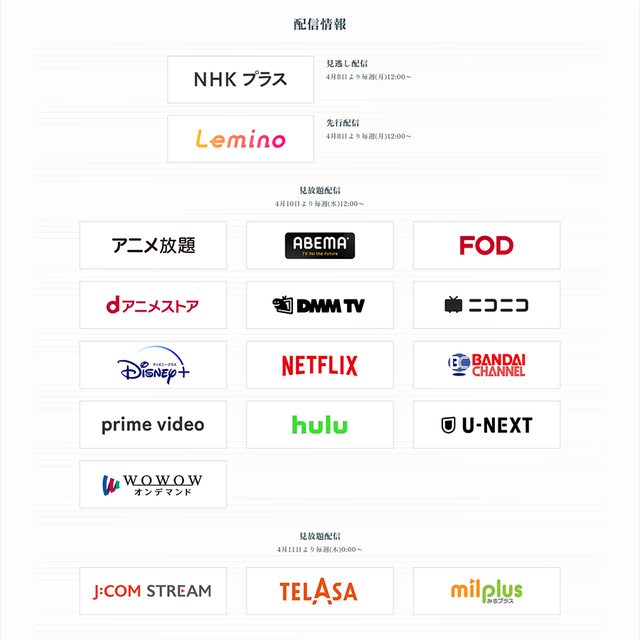640x640 pixels.
Task: Select the アニメ放題 service tile
Action: tap(153, 245)
